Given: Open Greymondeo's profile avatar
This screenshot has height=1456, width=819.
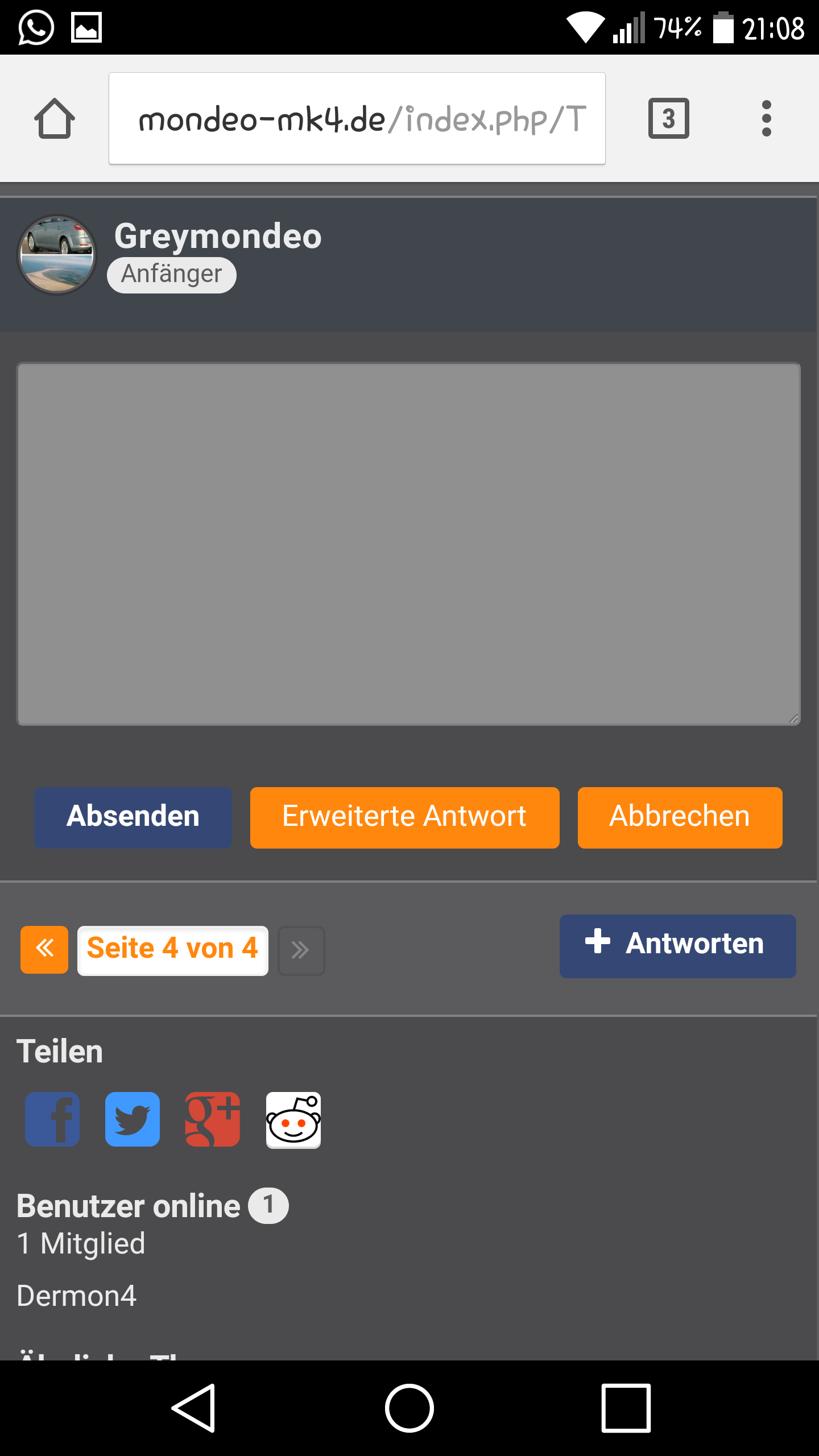Looking at the screenshot, I should coord(57,254).
